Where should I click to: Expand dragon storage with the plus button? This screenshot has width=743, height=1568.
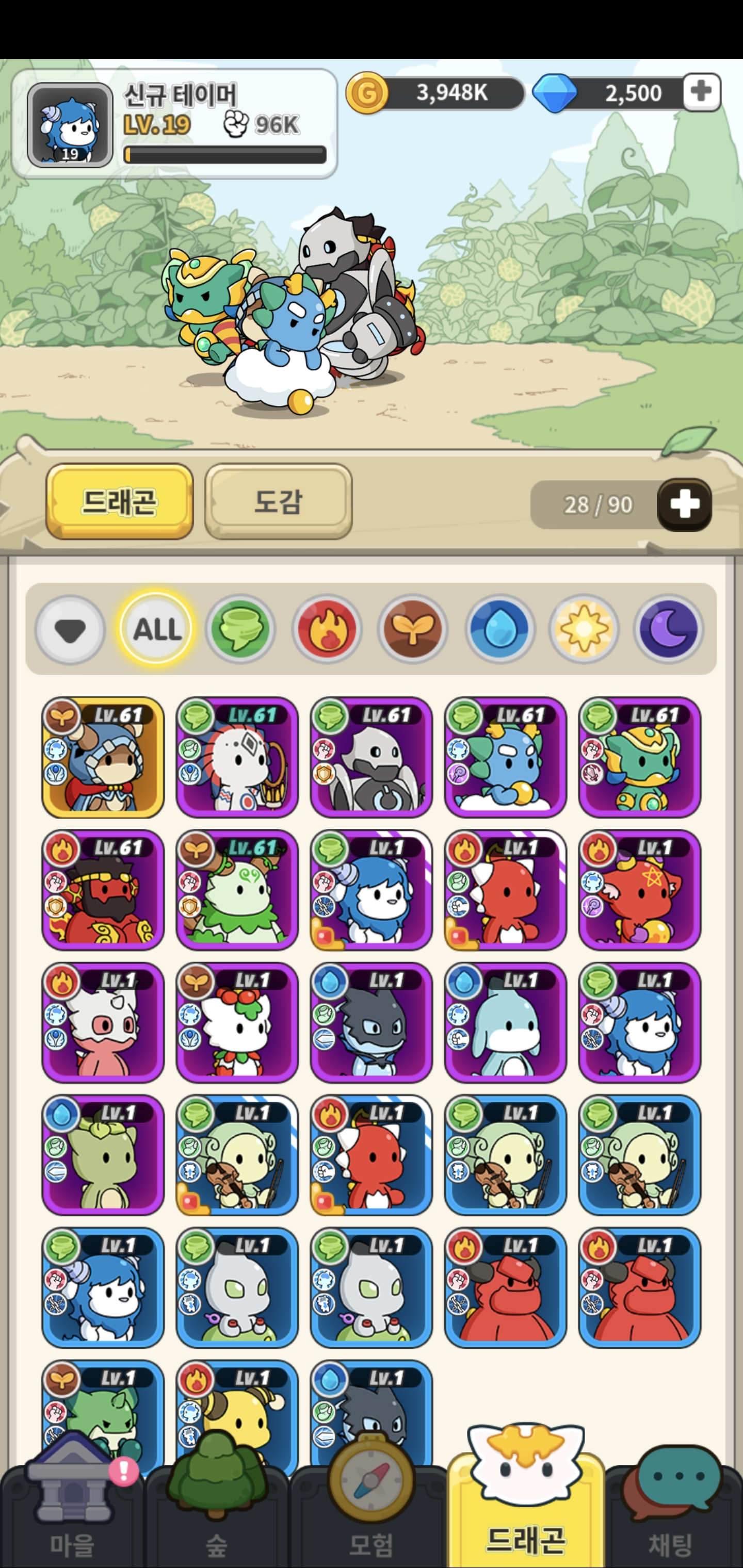684,504
